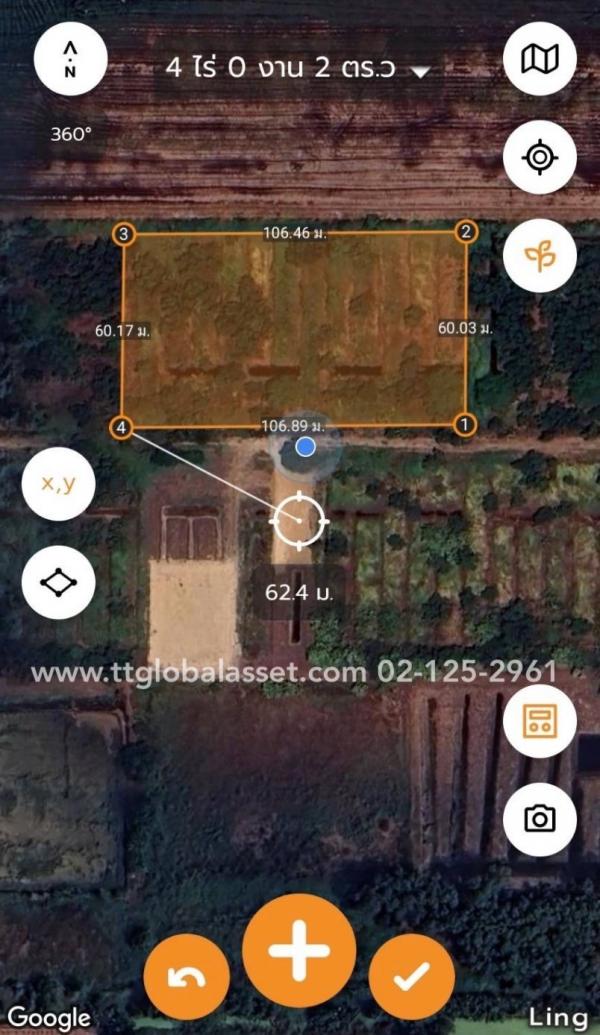Expand the area unit dropdown
The height and width of the screenshot is (1035, 600).
pos(421,72)
